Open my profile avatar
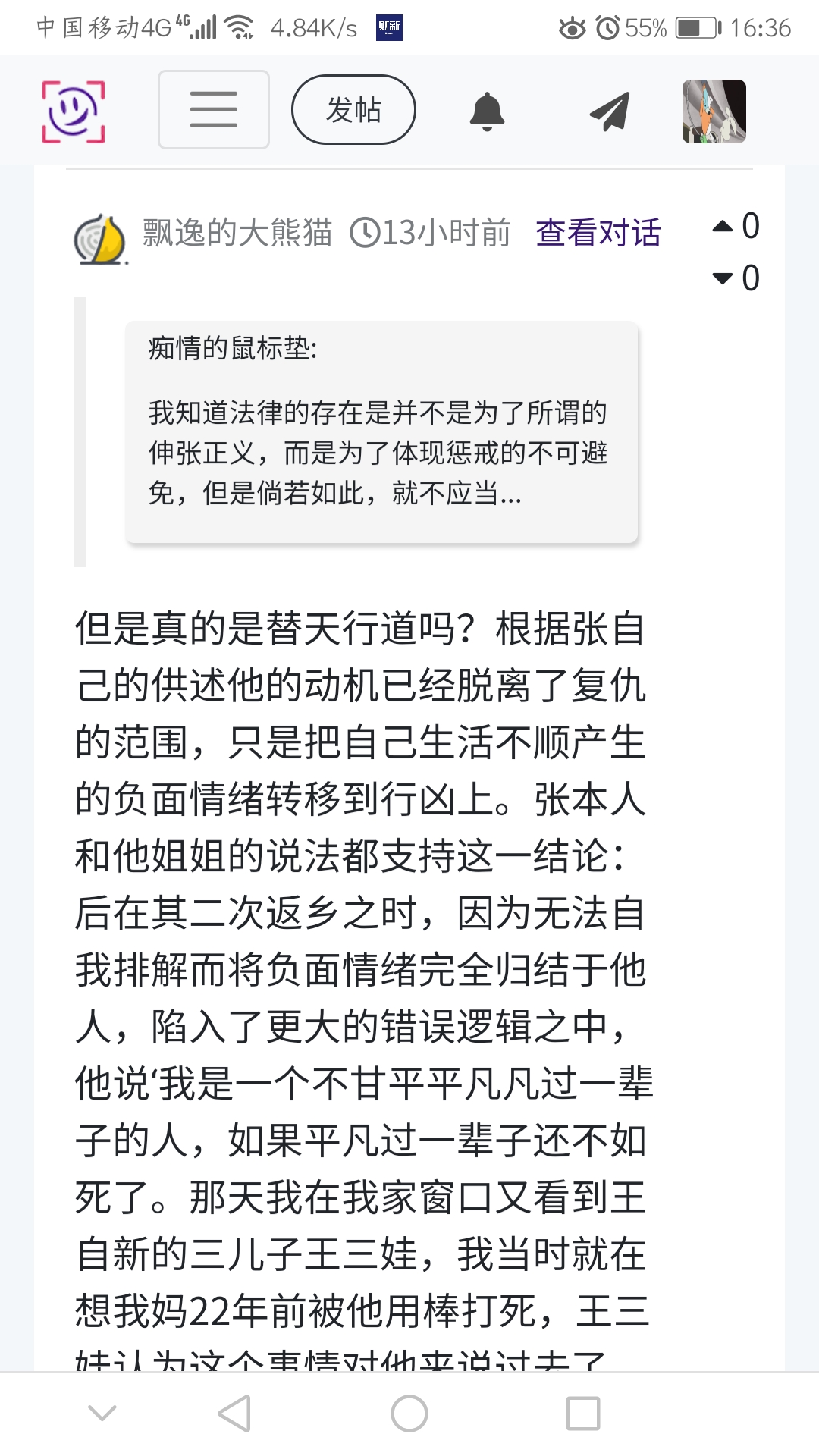819x1456 pixels. click(x=714, y=111)
